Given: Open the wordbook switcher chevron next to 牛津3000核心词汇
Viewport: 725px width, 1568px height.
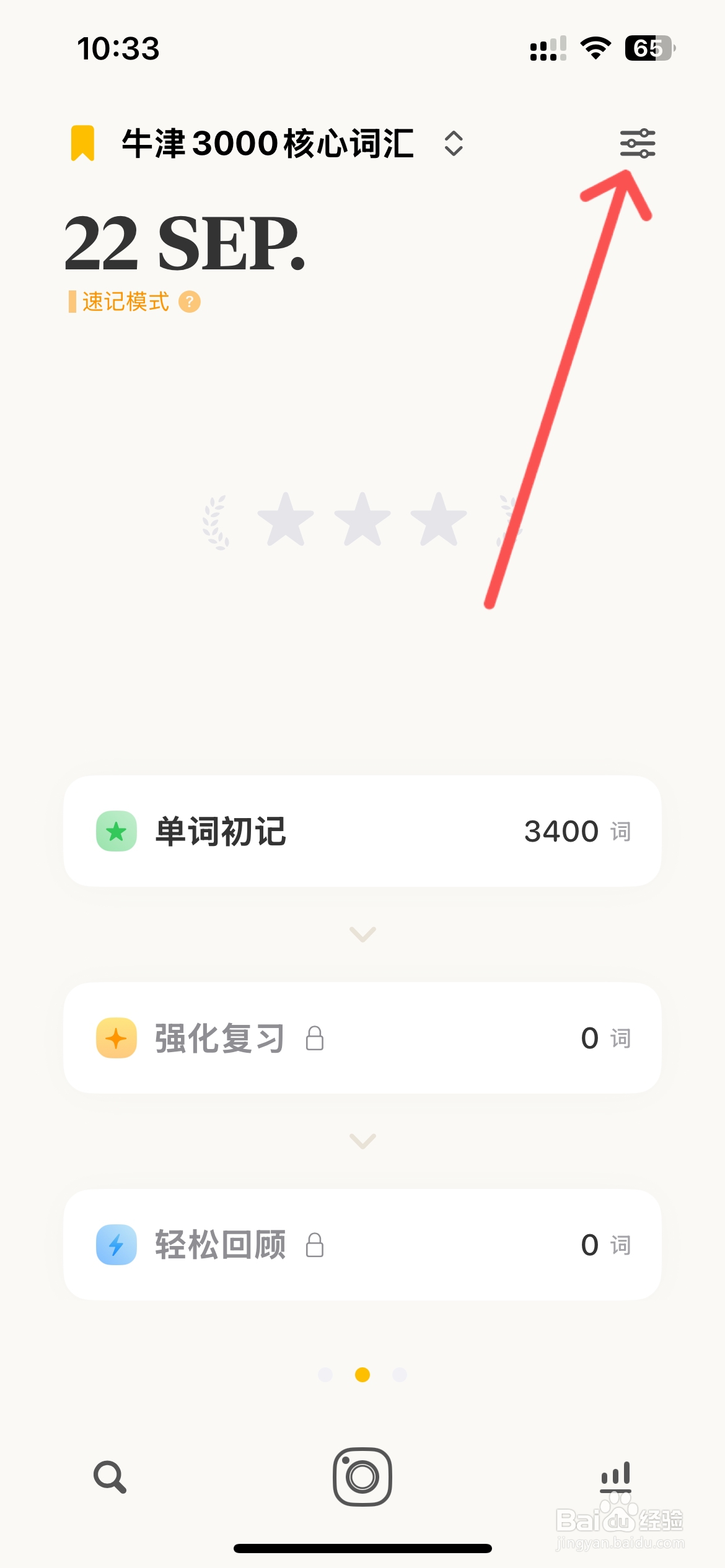Looking at the screenshot, I should pos(453,144).
